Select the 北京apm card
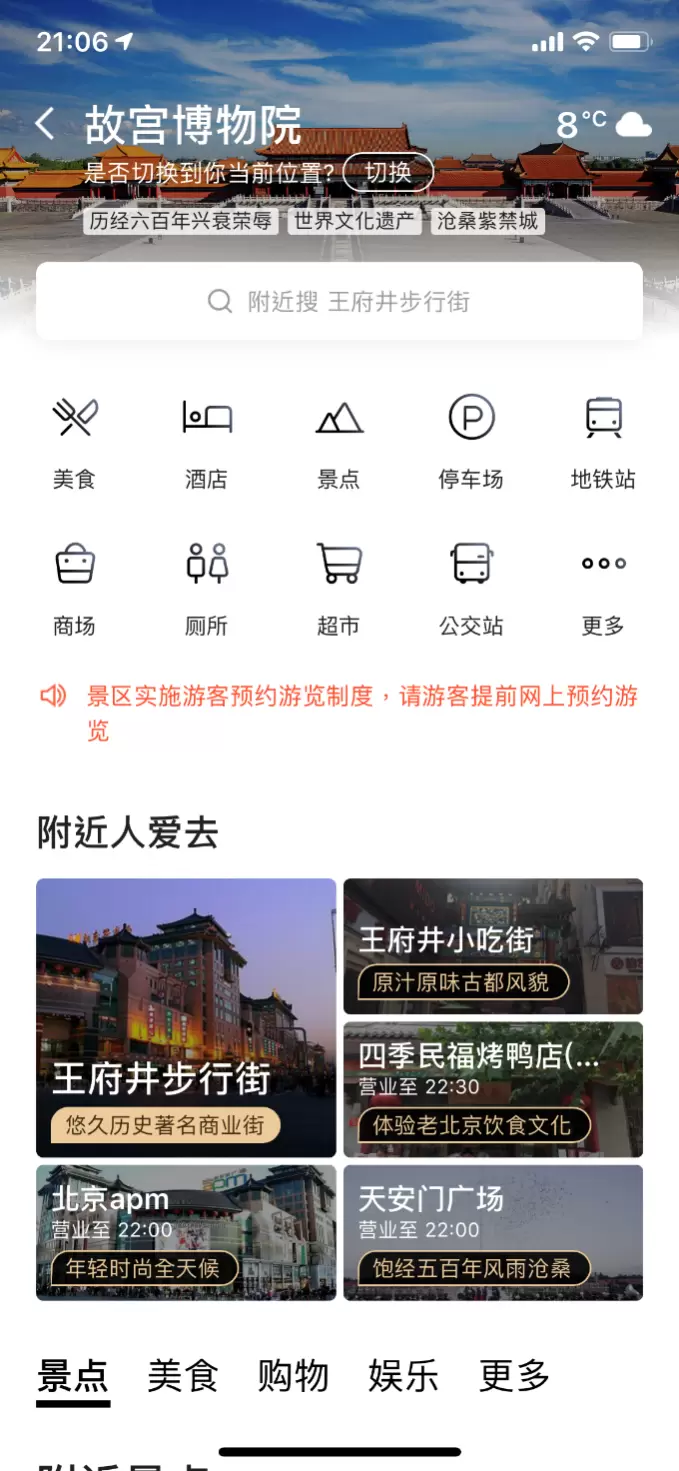Screen dimensions: 679x1471 (x=186, y=1232)
